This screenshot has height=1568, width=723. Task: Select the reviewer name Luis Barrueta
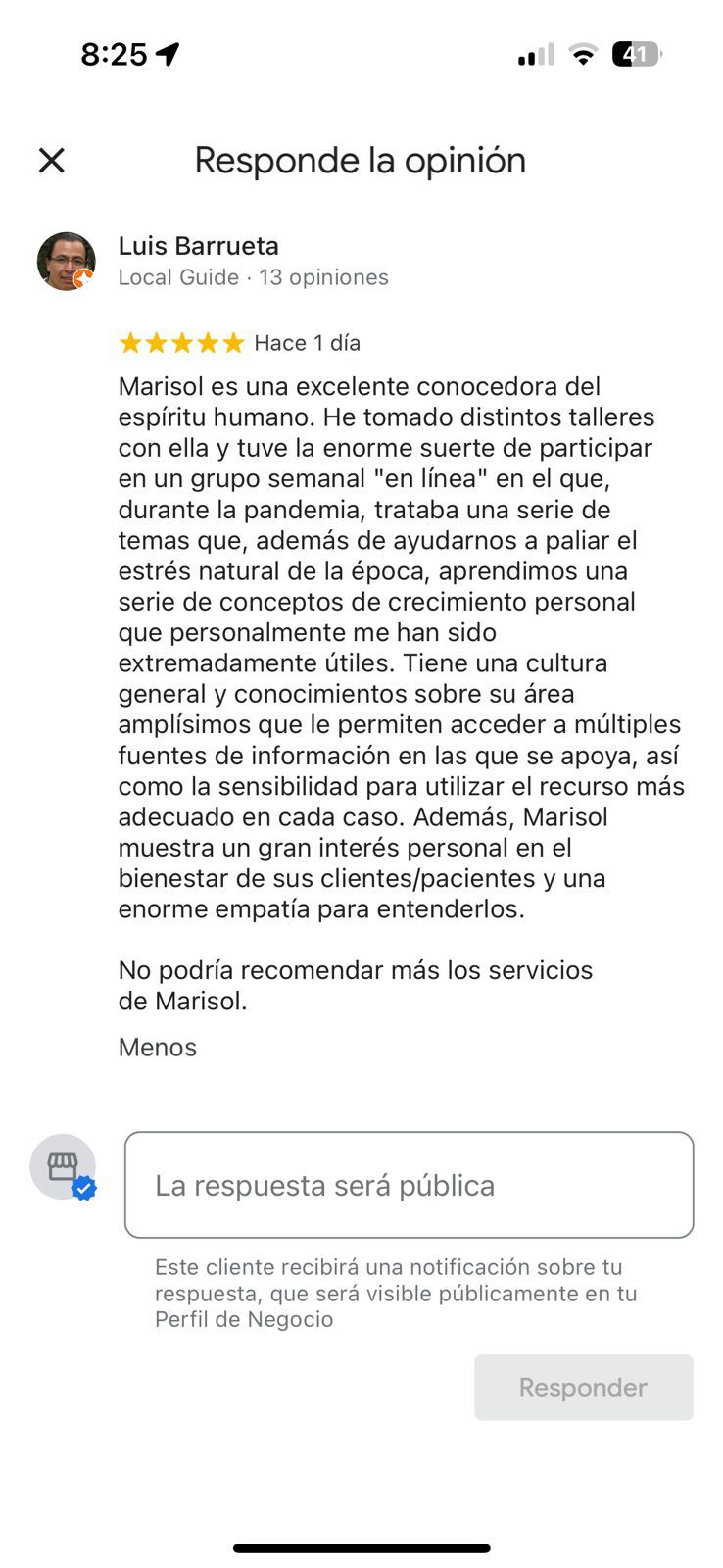click(197, 246)
